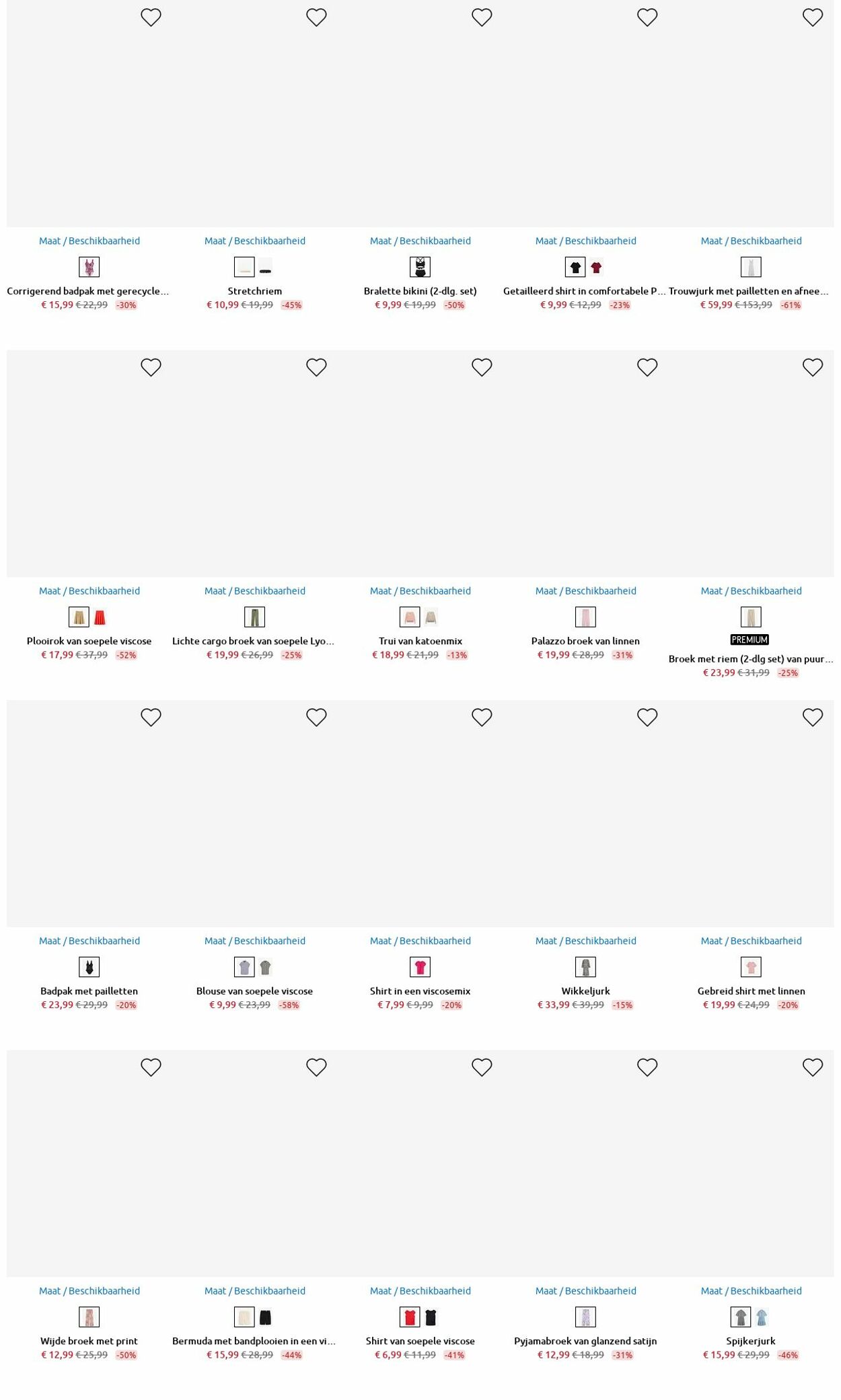Favorite the Plooirok van soepele viscose
Viewport: 841px width, 1400px height.
point(151,367)
